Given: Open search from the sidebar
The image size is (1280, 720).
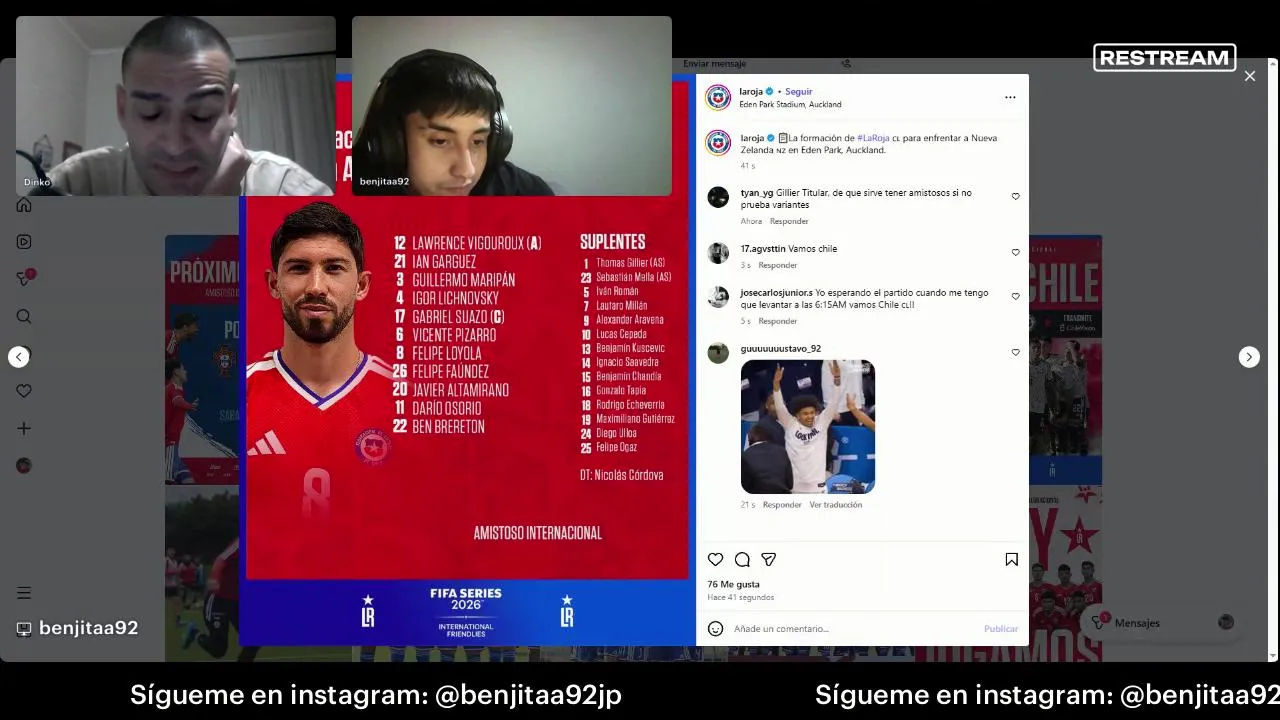Looking at the screenshot, I should pyautogui.click(x=24, y=317).
